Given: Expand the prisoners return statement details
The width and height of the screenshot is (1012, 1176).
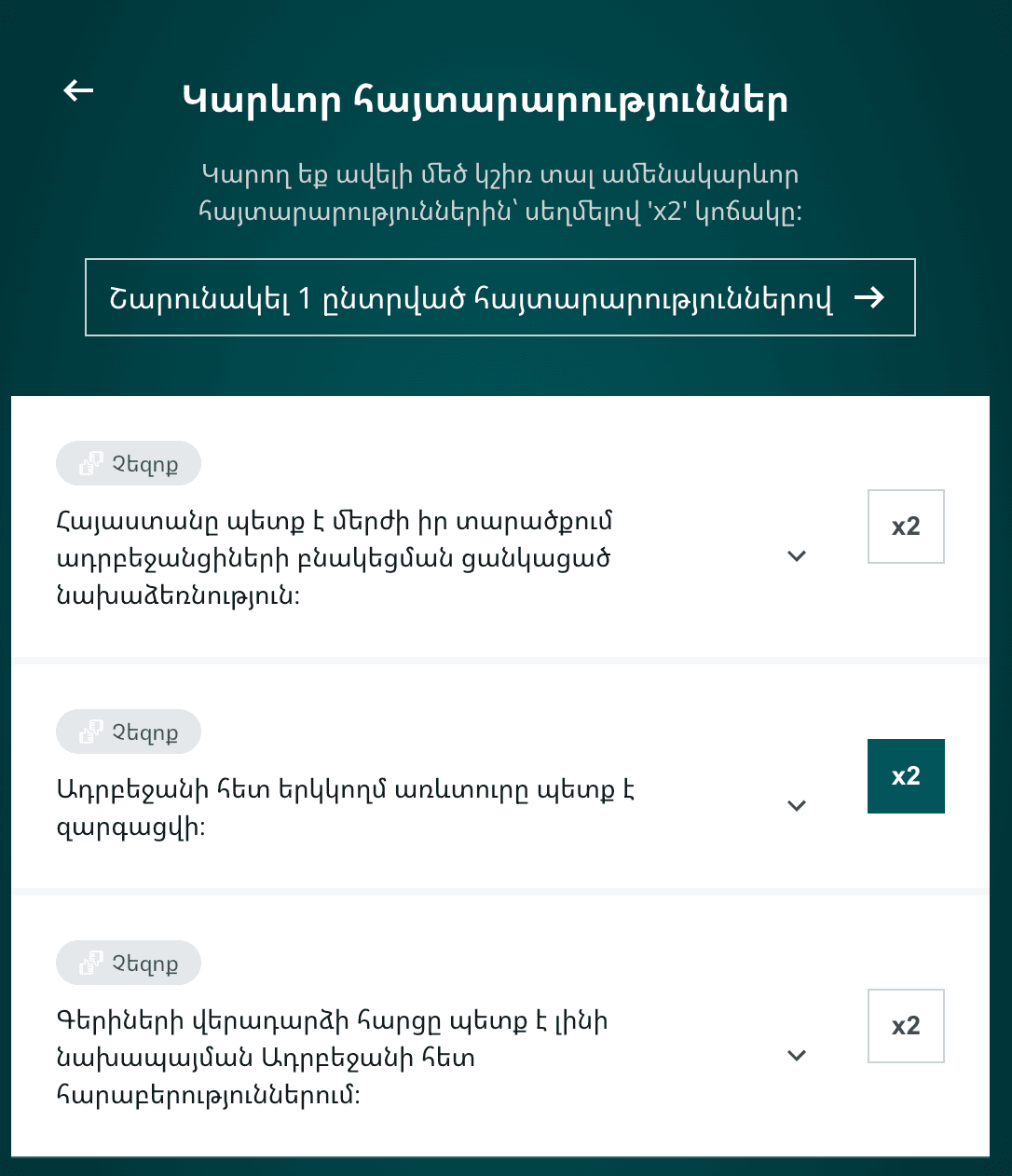Looking at the screenshot, I should (796, 1056).
